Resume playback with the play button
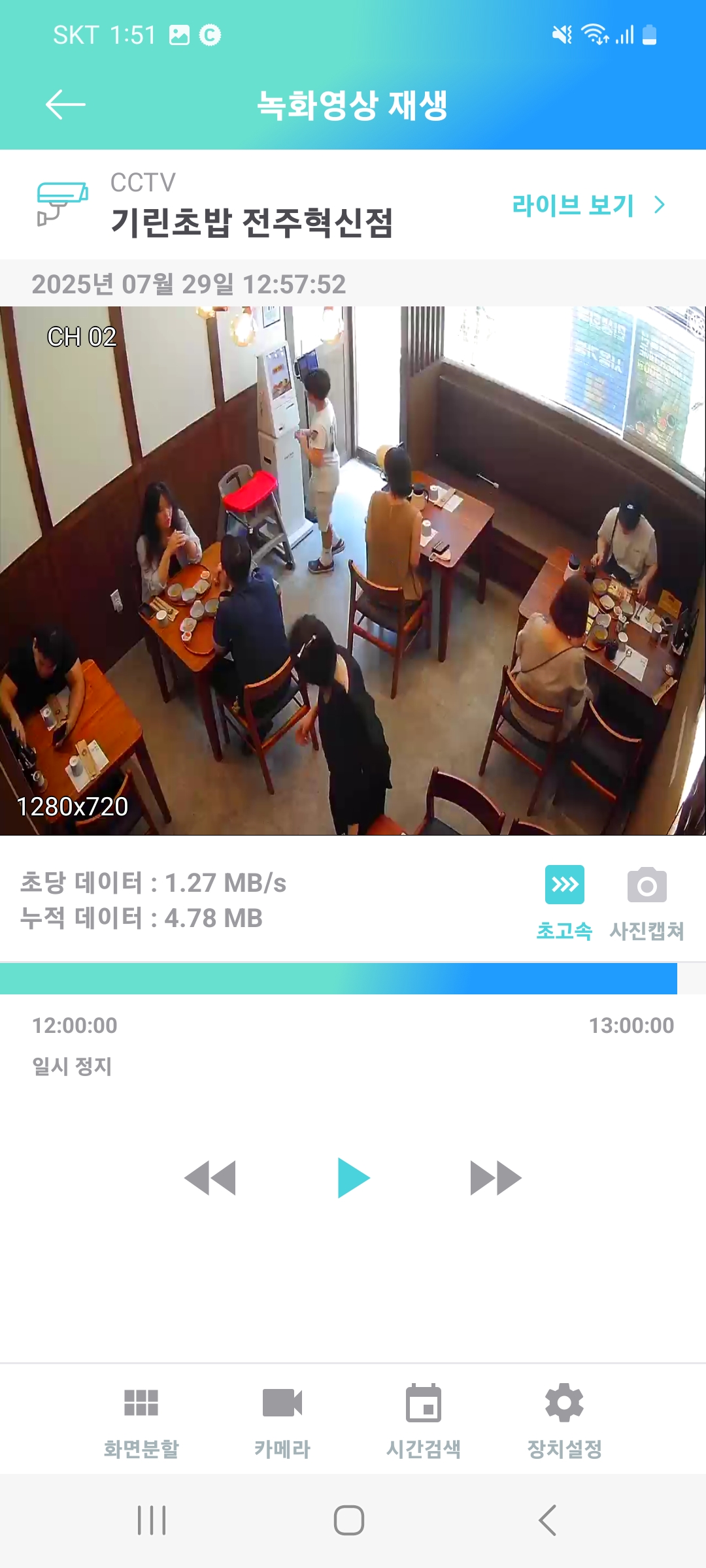Viewport: 706px width, 1568px height. [x=353, y=1177]
